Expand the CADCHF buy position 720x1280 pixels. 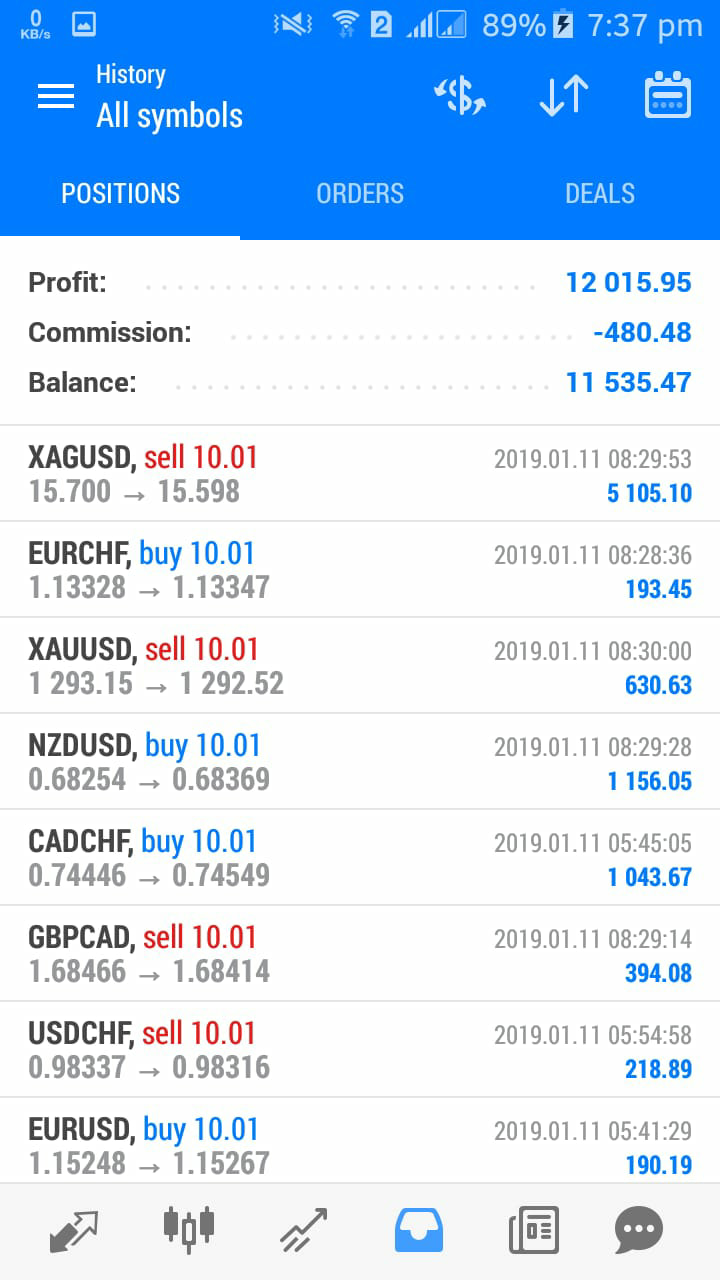pos(360,858)
